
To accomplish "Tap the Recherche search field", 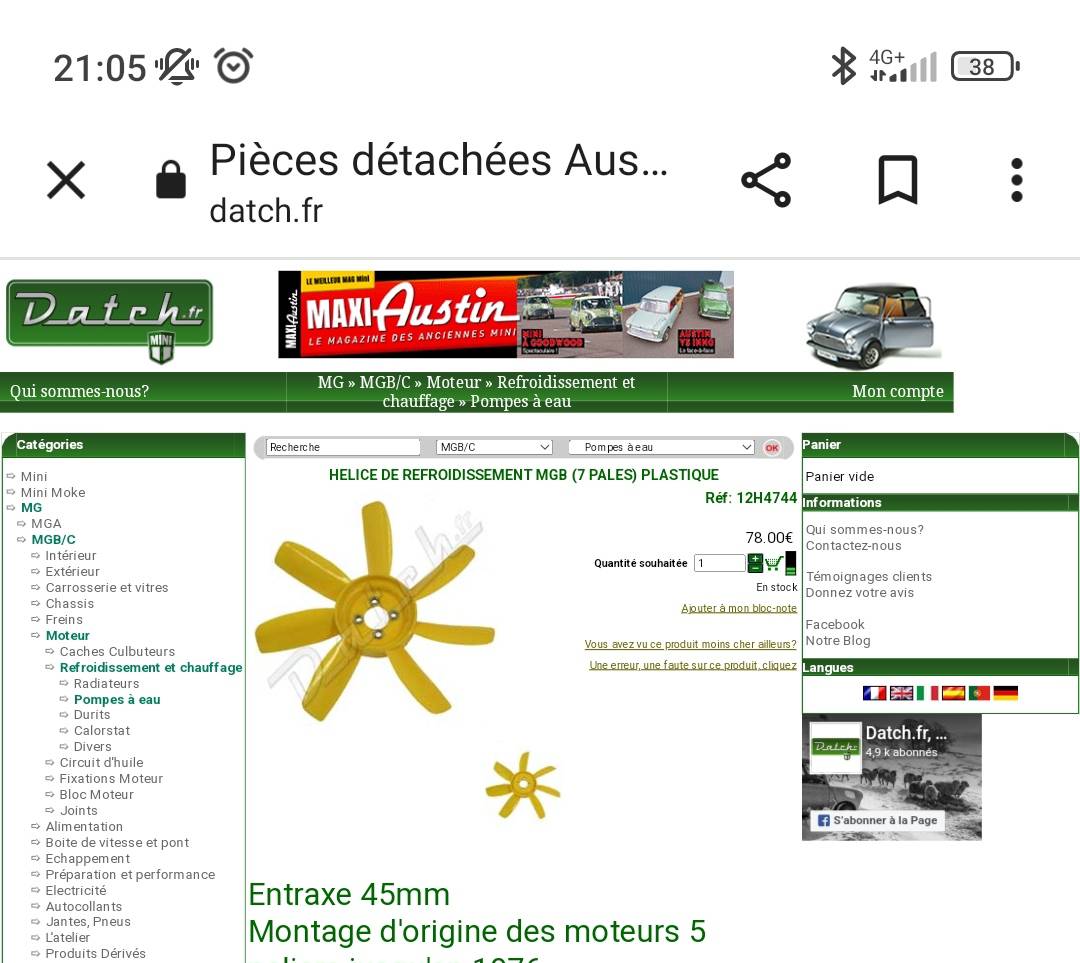I will point(343,447).
